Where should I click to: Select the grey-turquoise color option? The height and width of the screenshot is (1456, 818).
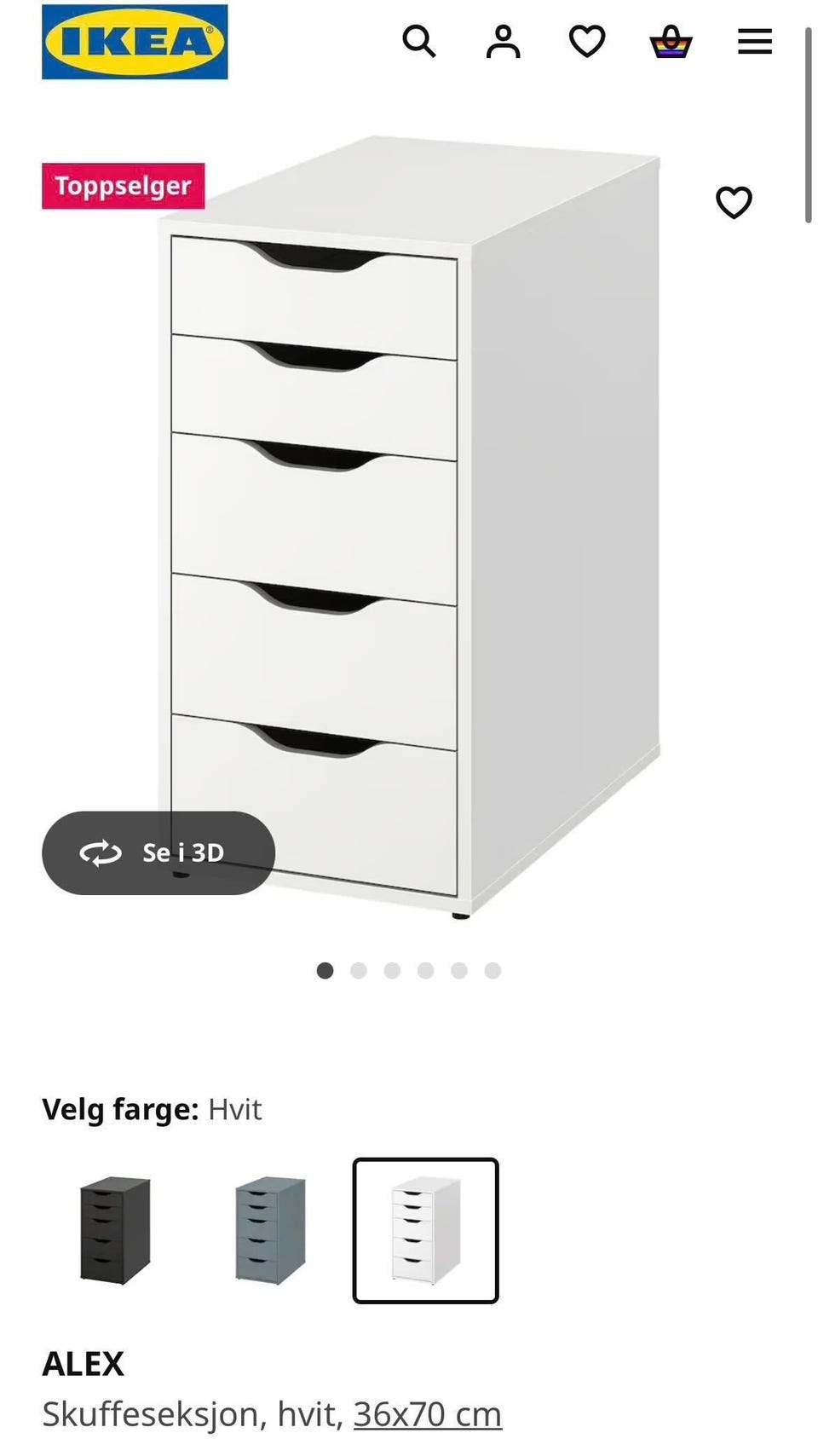[271, 1233]
